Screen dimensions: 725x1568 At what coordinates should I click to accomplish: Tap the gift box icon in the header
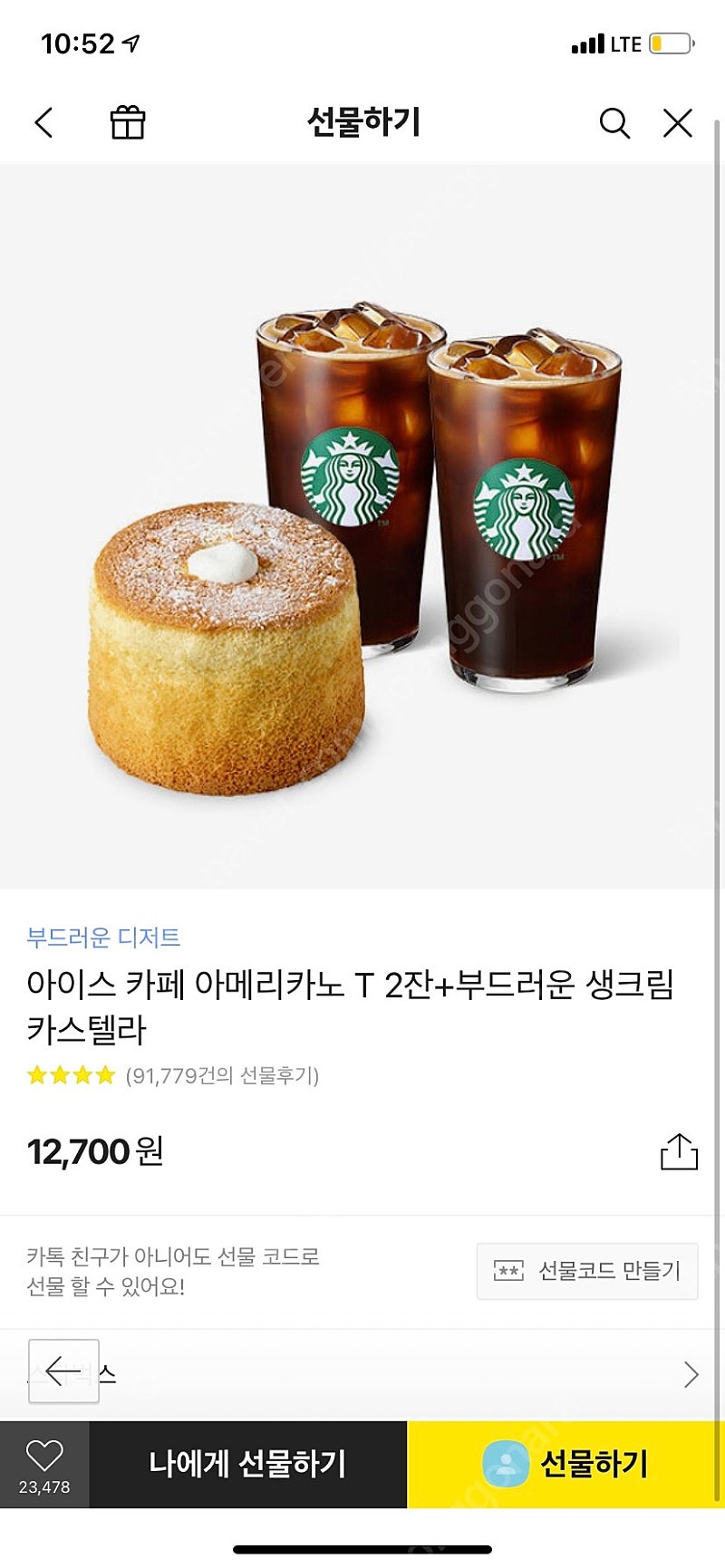click(128, 122)
